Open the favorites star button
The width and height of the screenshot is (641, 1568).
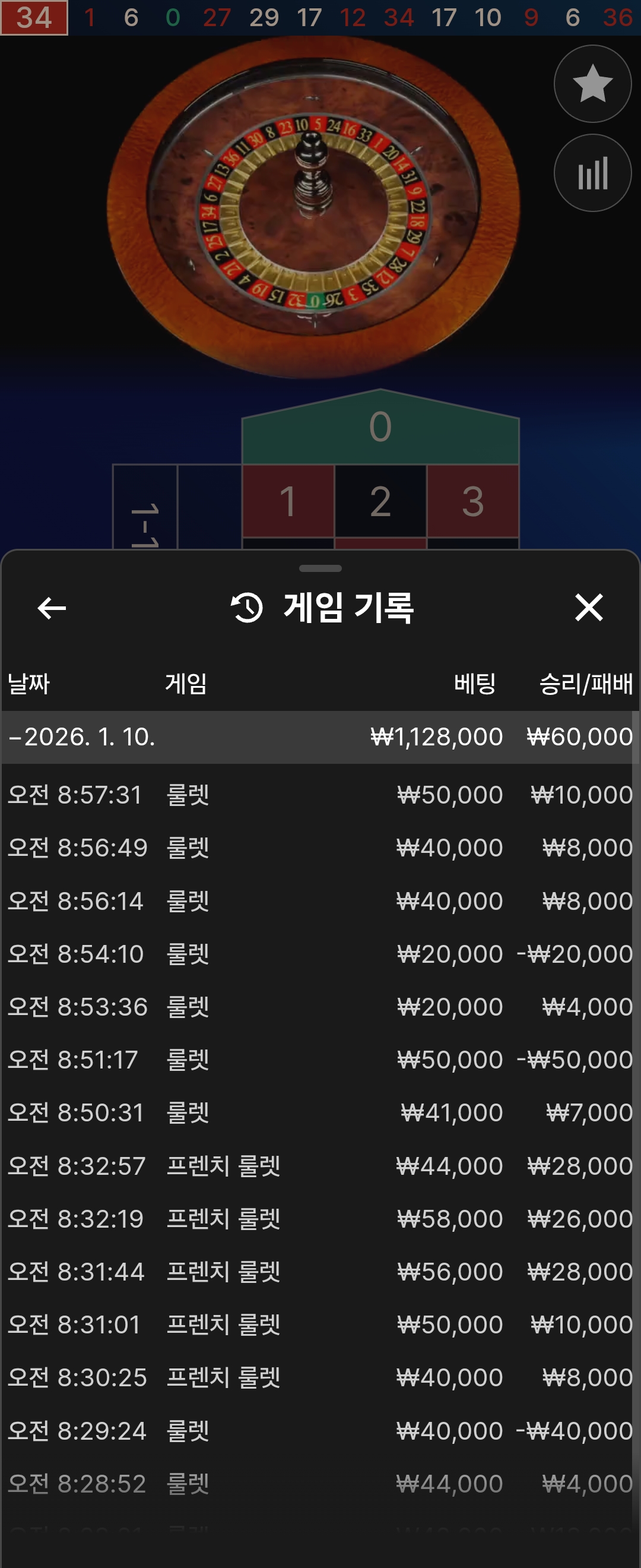(x=592, y=84)
